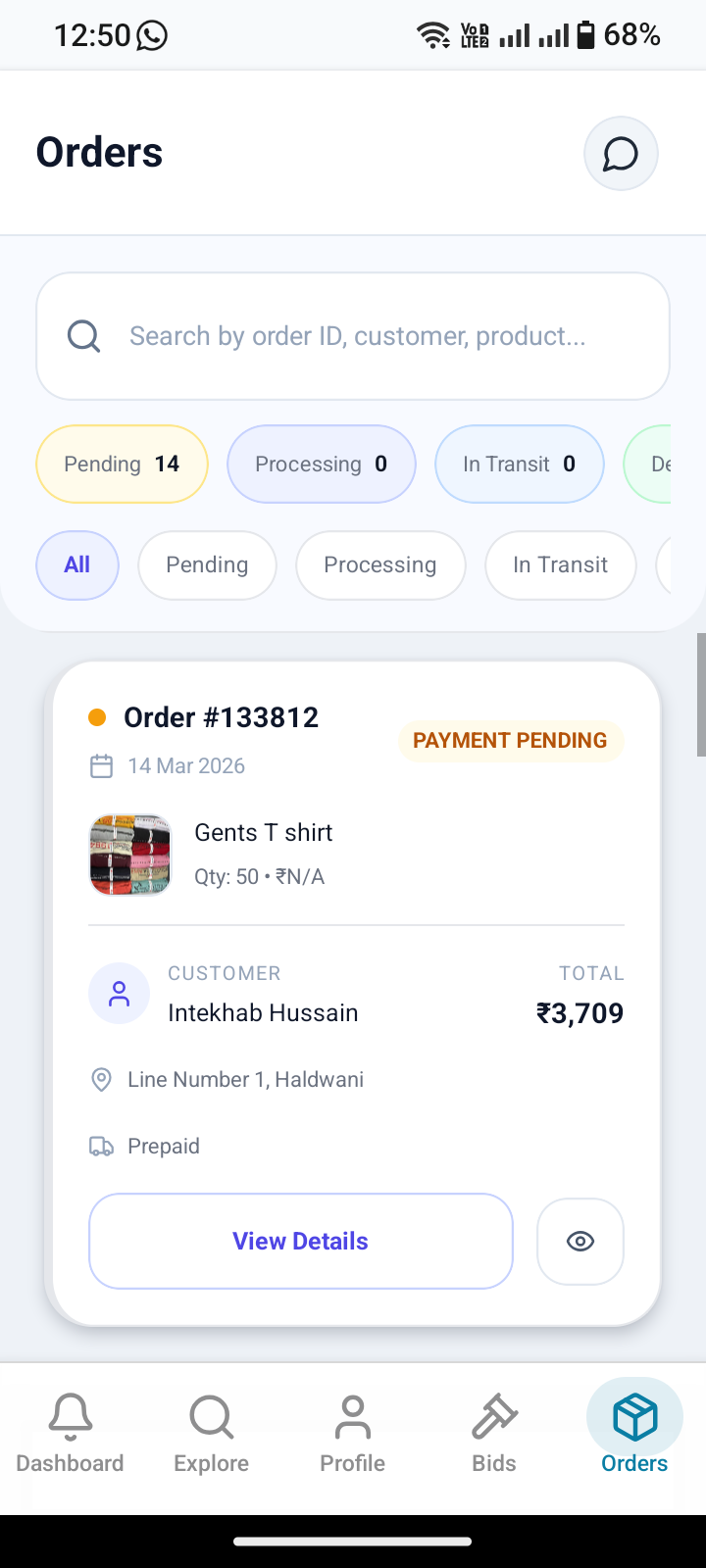Toggle quick view with the eye icon
This screenshot has width=706, height=1568.
point(580,1241)
